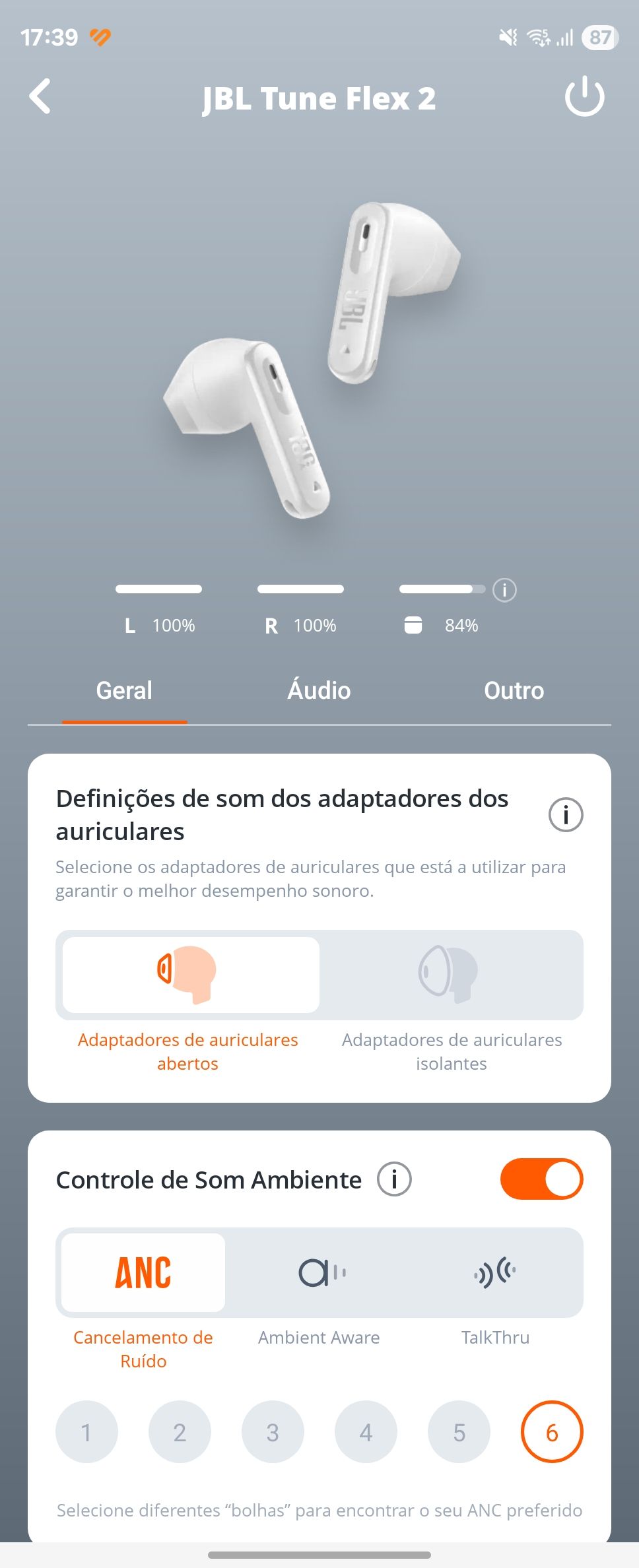Viewport: 639px width, 1568px height.
Task: Select ANC bubble level 6
Action: click(x=552, y=1432)
